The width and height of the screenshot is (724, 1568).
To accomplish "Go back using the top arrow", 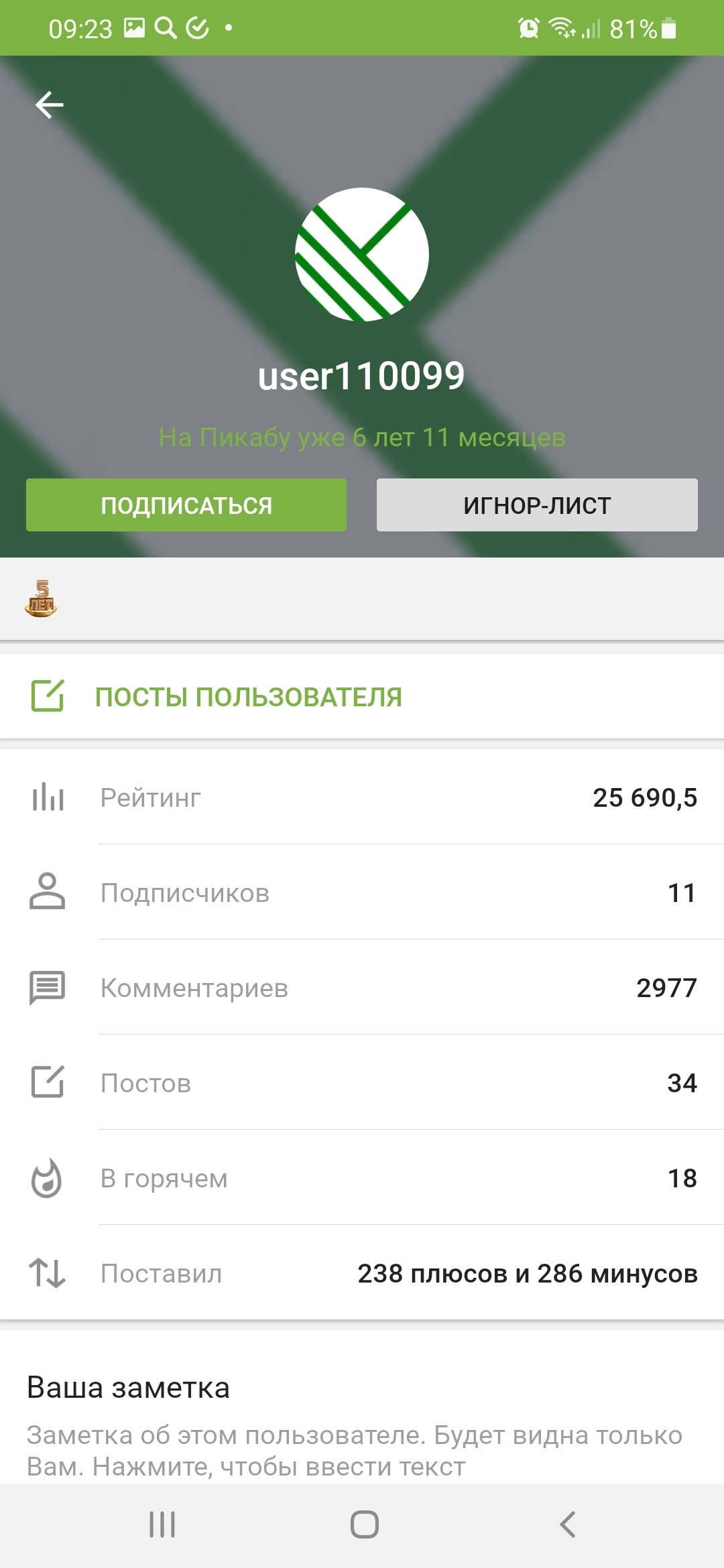I will pyautogui.click(x=50, y=105).
